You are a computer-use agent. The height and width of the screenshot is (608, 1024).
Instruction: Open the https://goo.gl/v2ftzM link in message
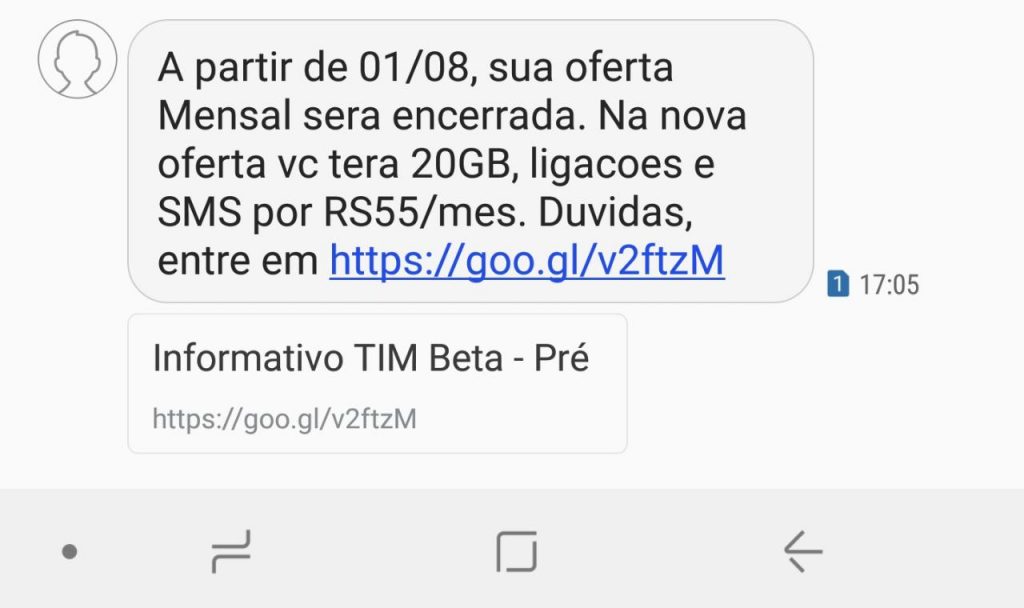527,262
